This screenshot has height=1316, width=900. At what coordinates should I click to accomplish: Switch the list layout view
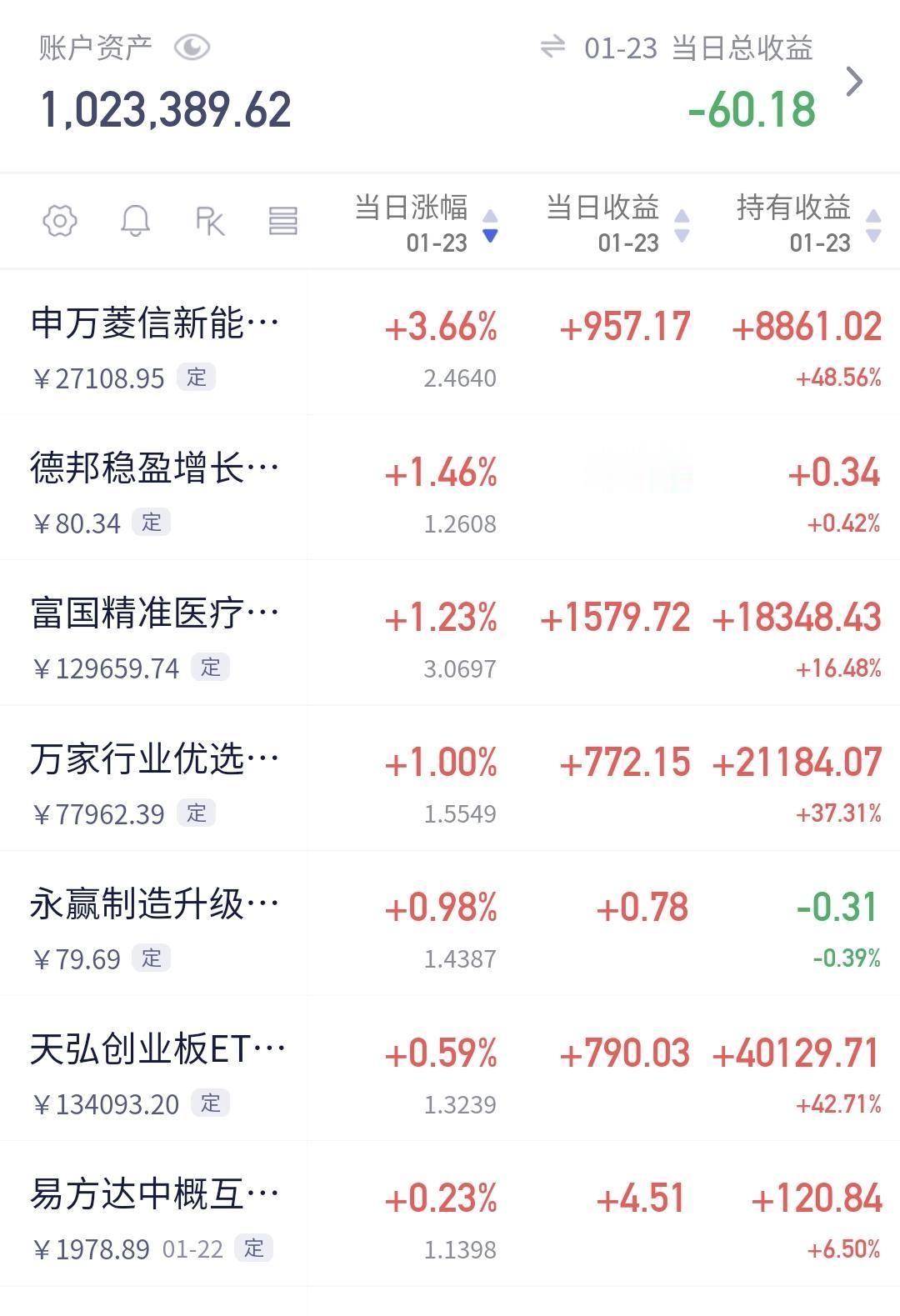point(283,221)
